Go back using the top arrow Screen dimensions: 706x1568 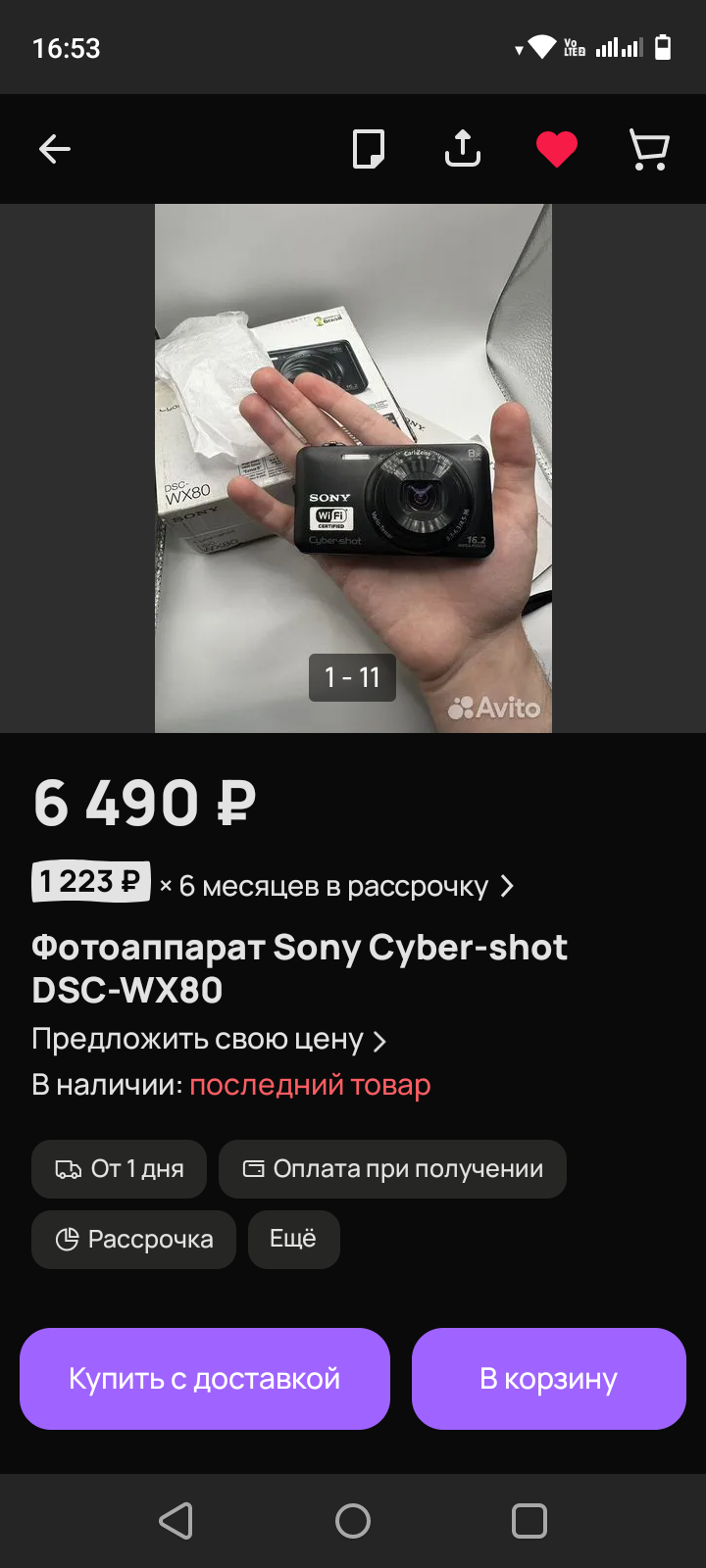point(55,149)
